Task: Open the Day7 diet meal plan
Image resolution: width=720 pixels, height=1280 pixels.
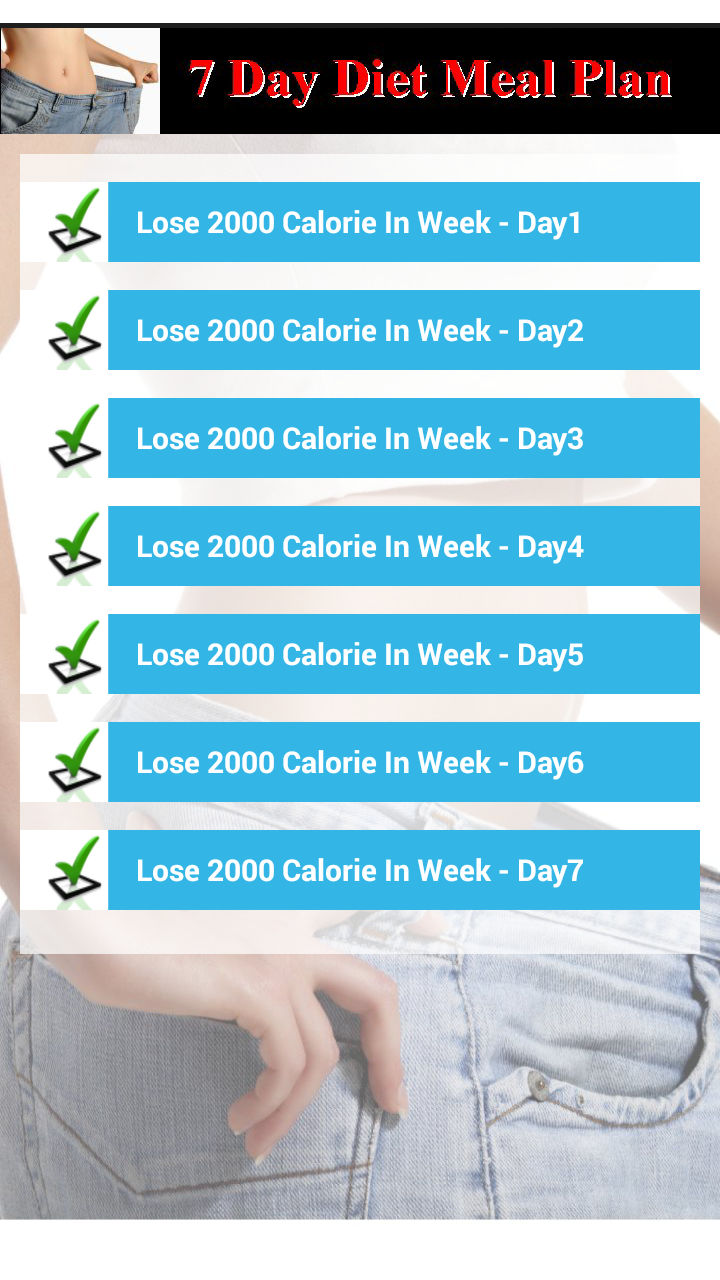Action: [x=403, y=870]
